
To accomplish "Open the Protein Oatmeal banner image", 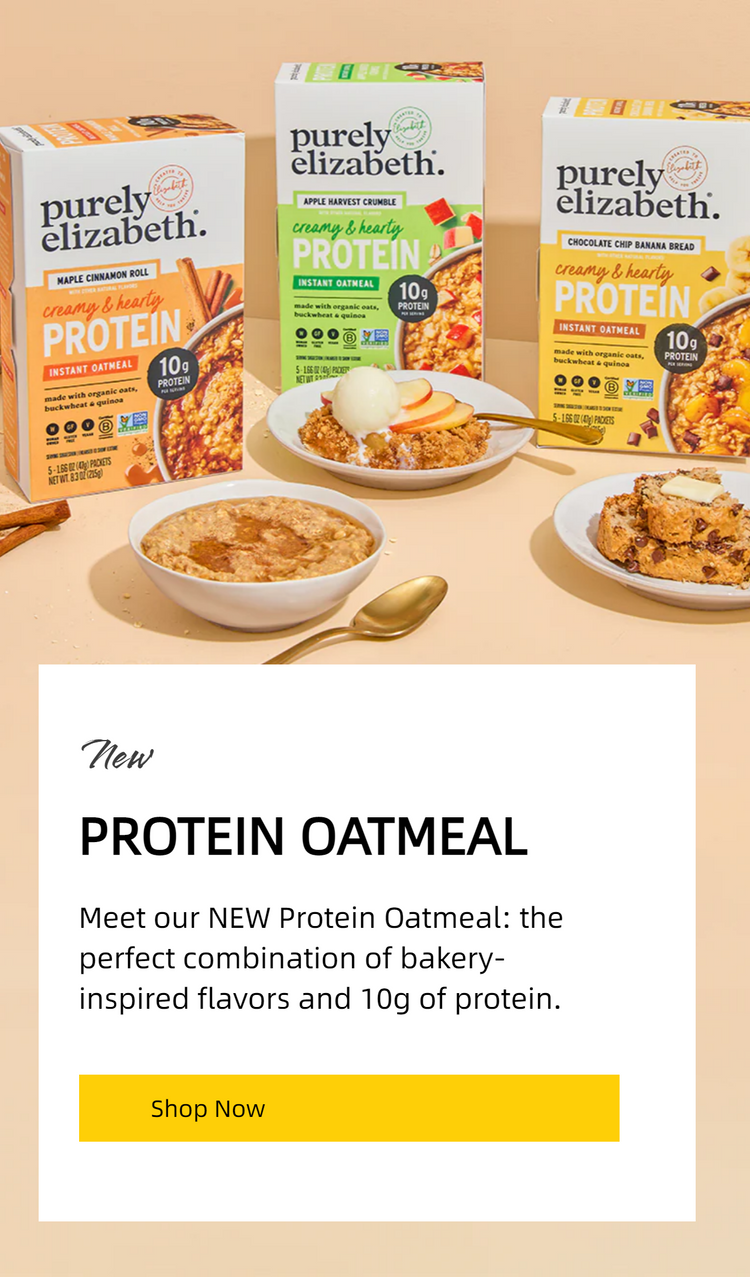I will [x=375, y=330].
